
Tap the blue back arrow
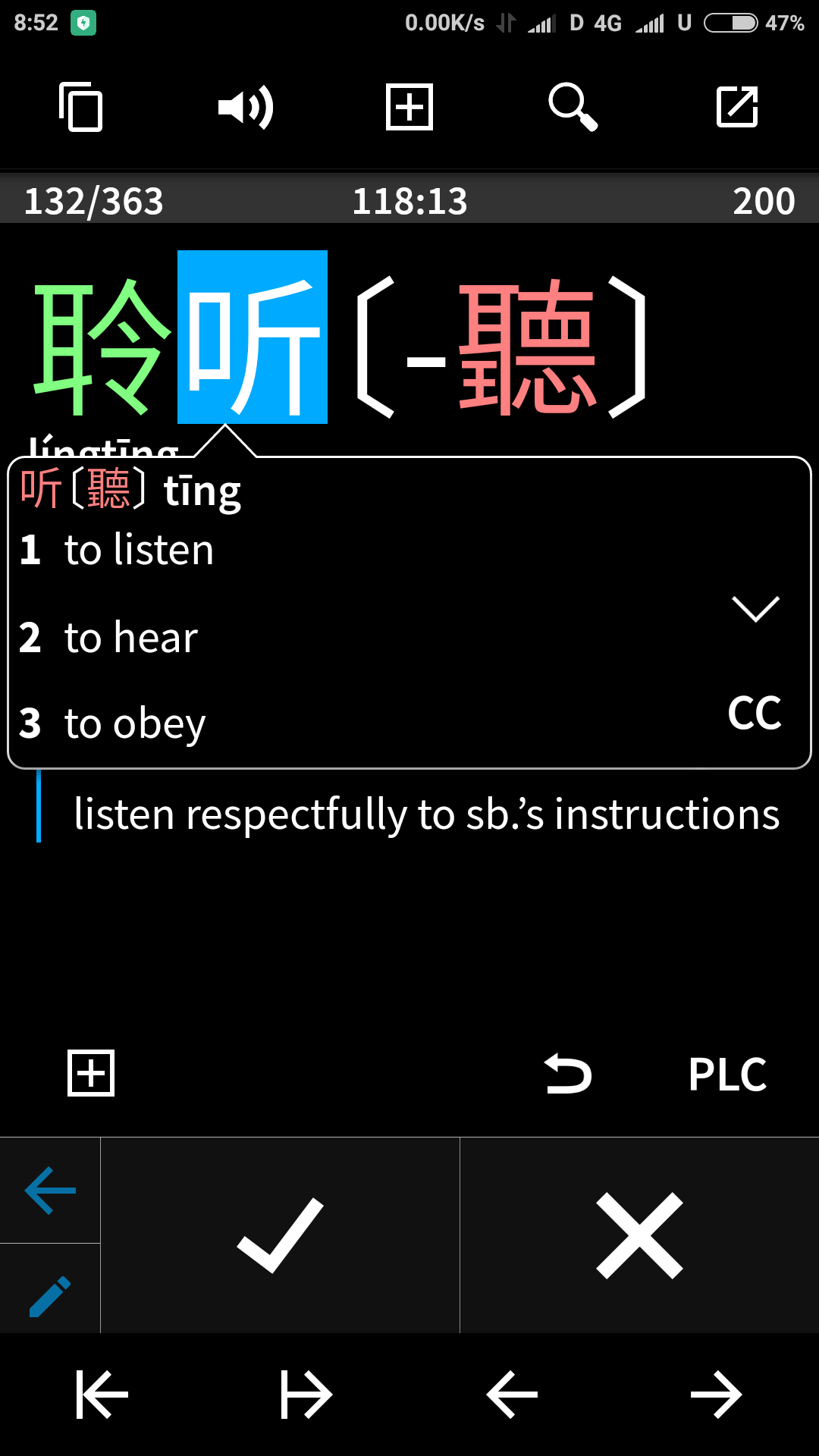[x=50, y=1191]
